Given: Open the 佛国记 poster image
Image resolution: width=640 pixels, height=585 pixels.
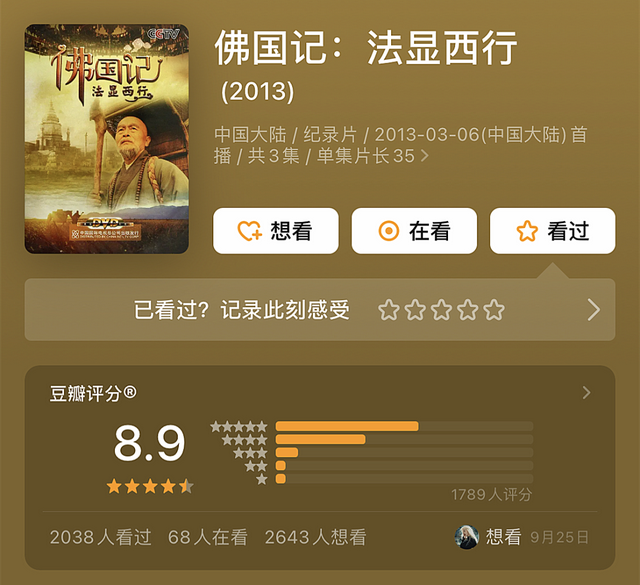Looking at the screenshot, I should pyautogui.click(x=106, y=138).
